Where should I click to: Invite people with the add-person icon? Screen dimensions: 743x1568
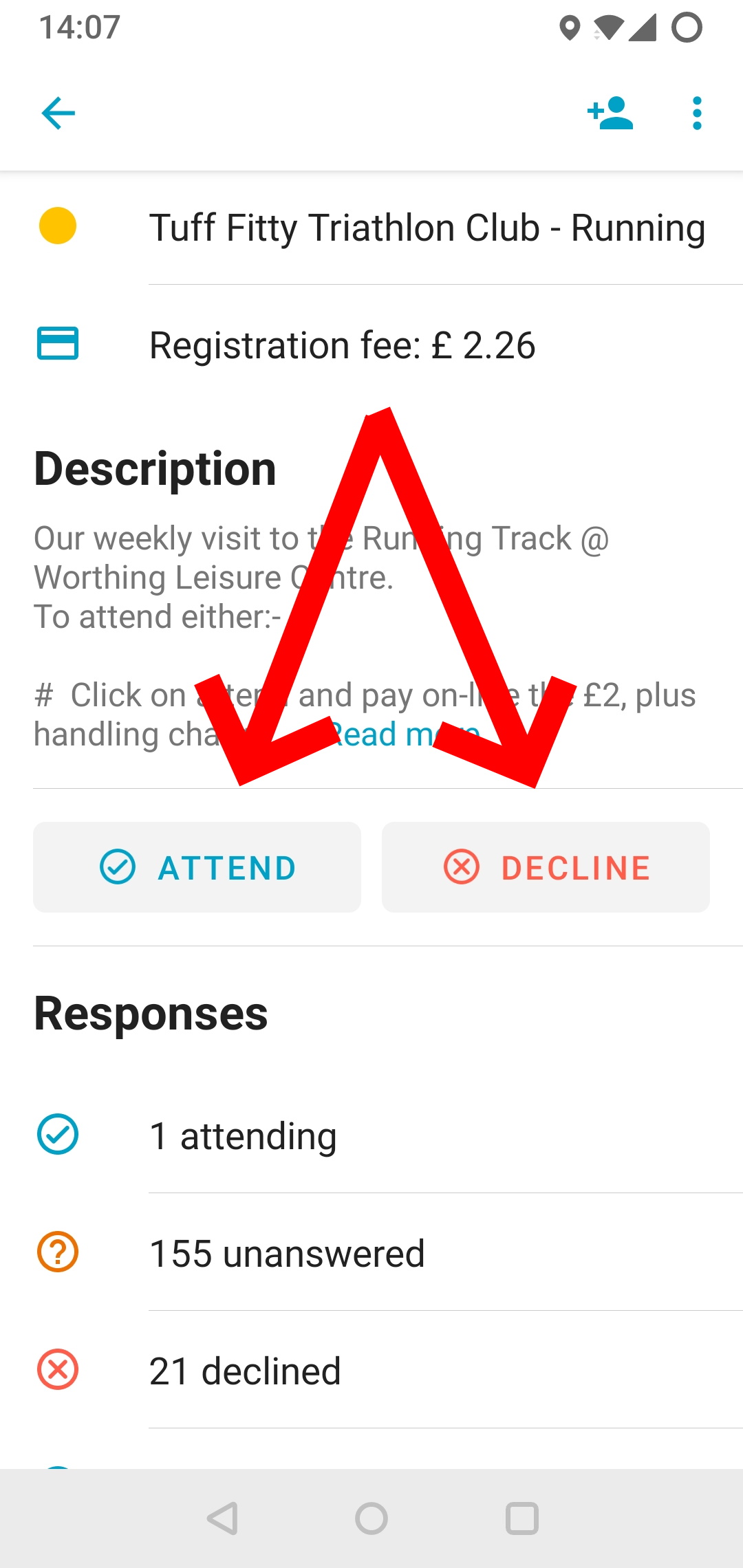(610, 113)
